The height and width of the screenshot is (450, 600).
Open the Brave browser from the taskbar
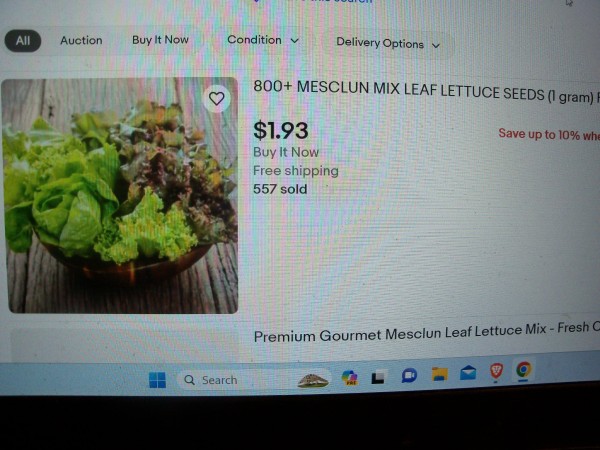pos(496,372)
